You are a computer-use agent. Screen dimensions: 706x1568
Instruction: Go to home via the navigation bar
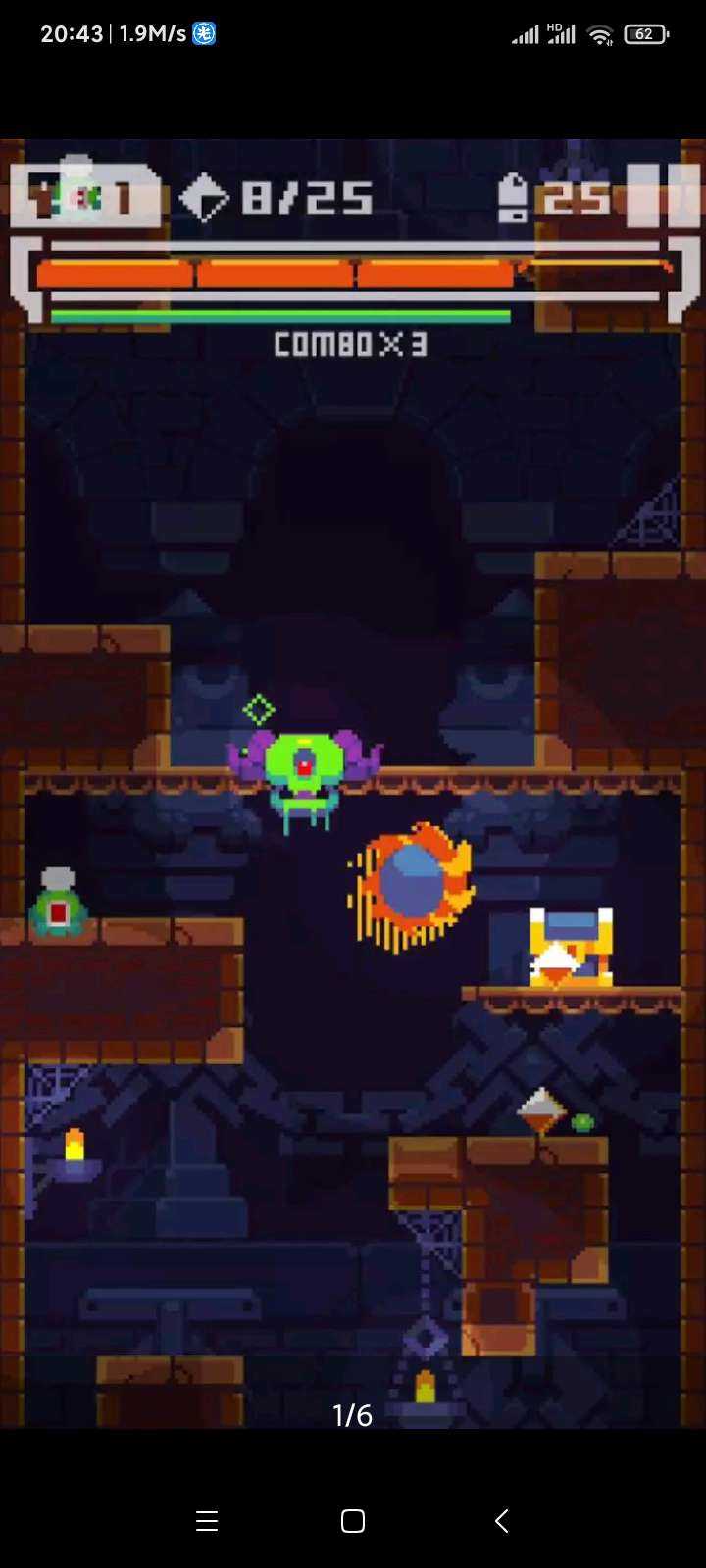click(x=353, y=1521)
